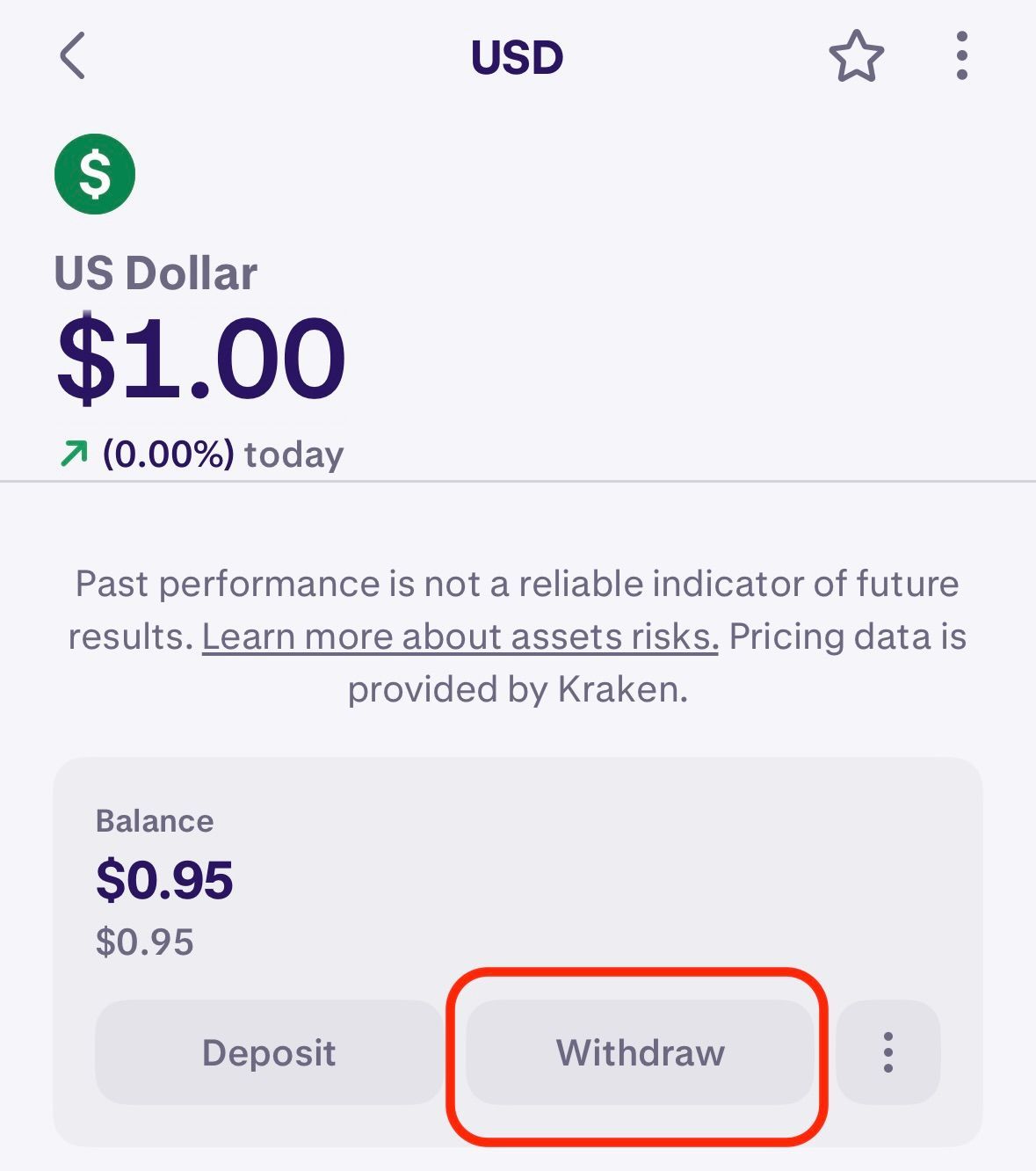The width and height of the screenshot is (1036, 1171).
Task: Tap the US Dollar asset name
Action: (155, 273)
